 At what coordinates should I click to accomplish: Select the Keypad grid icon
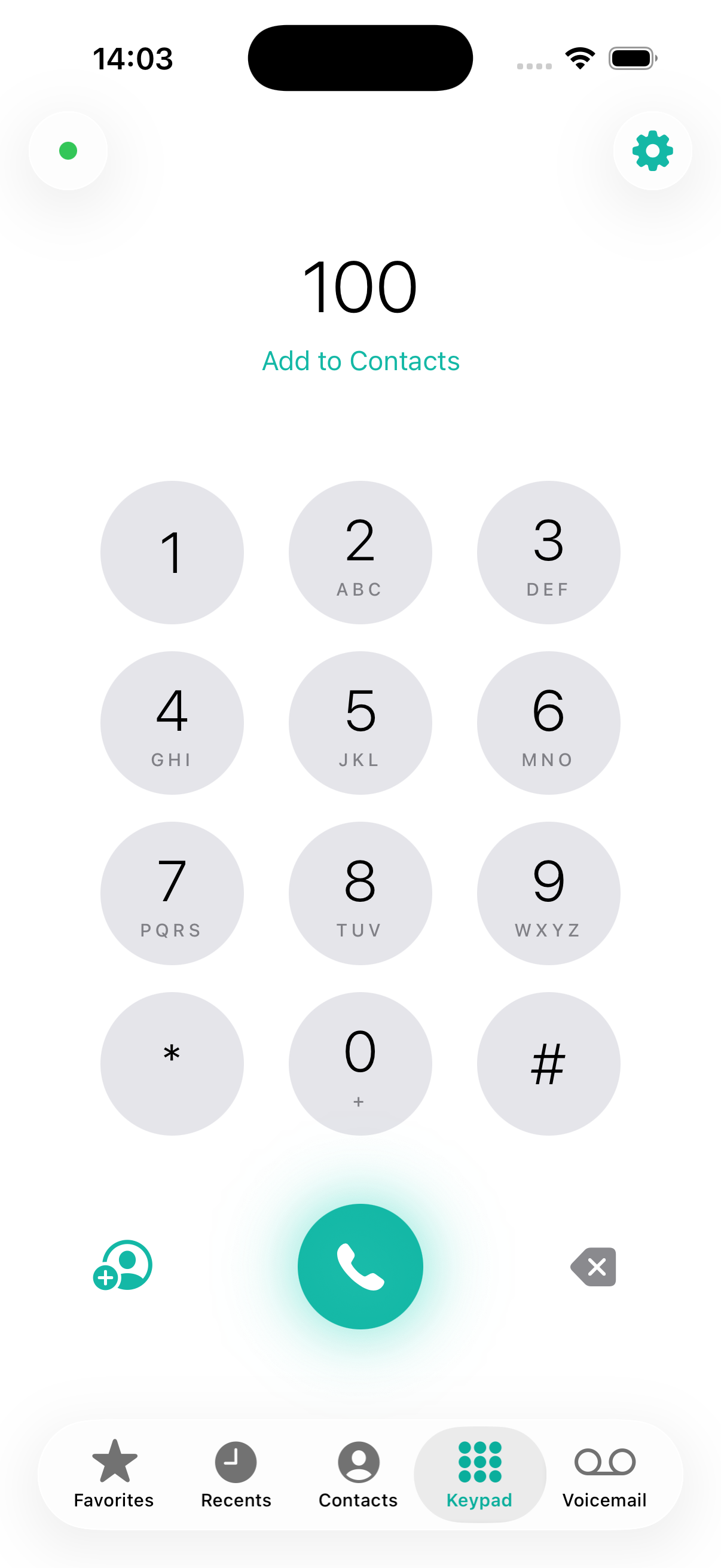[480, 1462]
